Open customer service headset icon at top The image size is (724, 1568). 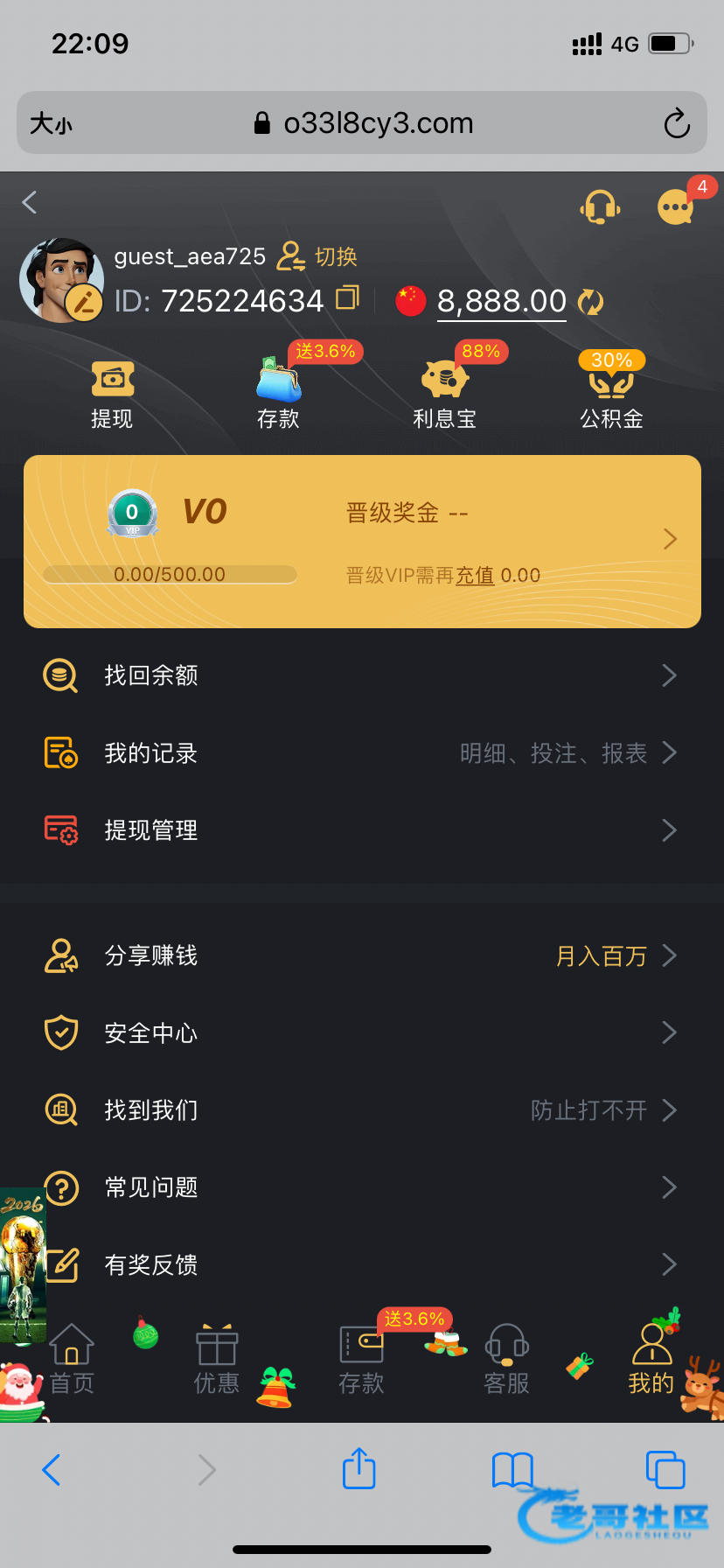(x=600, y=207)
